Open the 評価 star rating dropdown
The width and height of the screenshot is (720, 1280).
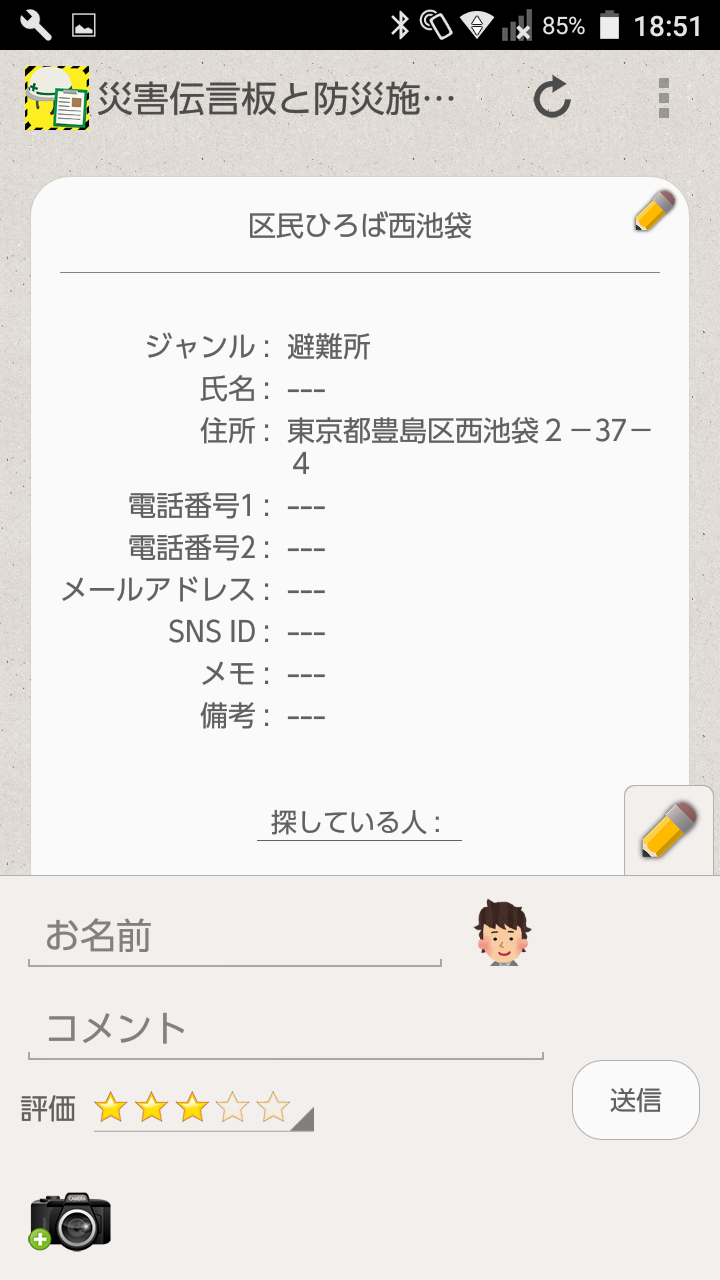pos(203,1108)
